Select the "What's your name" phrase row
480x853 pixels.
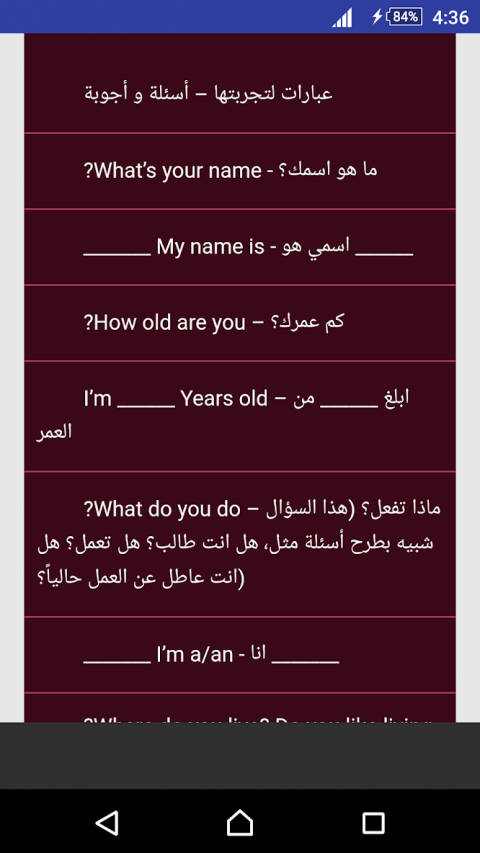239,171
